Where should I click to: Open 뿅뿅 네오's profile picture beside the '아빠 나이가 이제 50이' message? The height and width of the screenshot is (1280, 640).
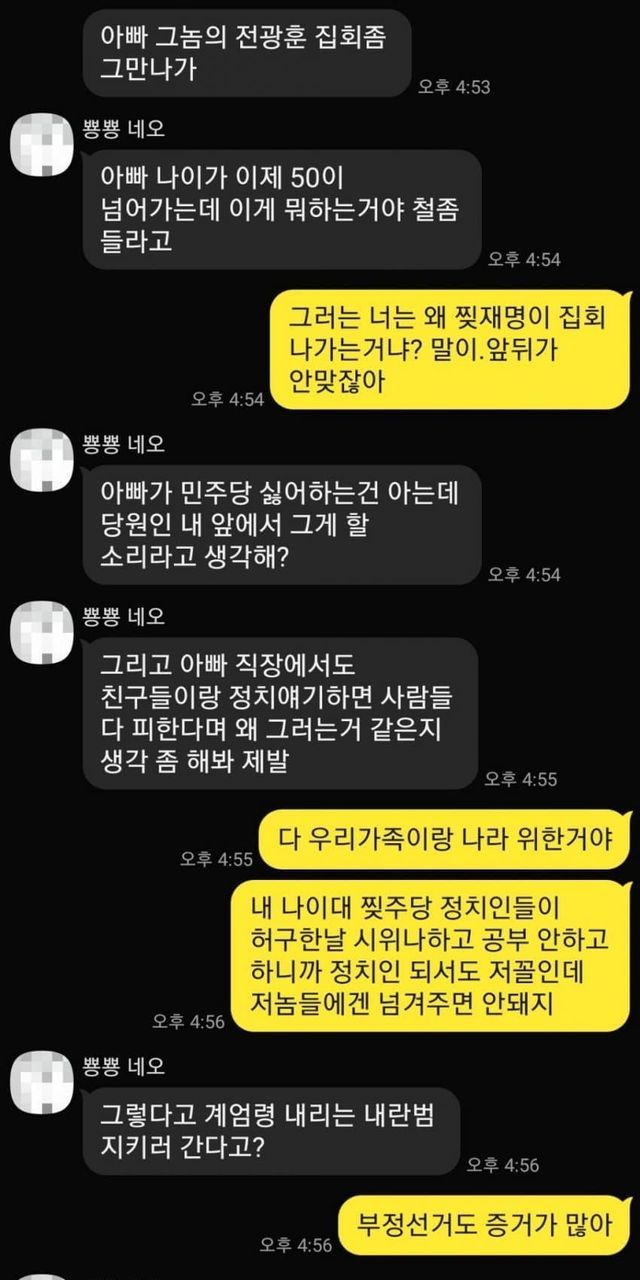40,146
